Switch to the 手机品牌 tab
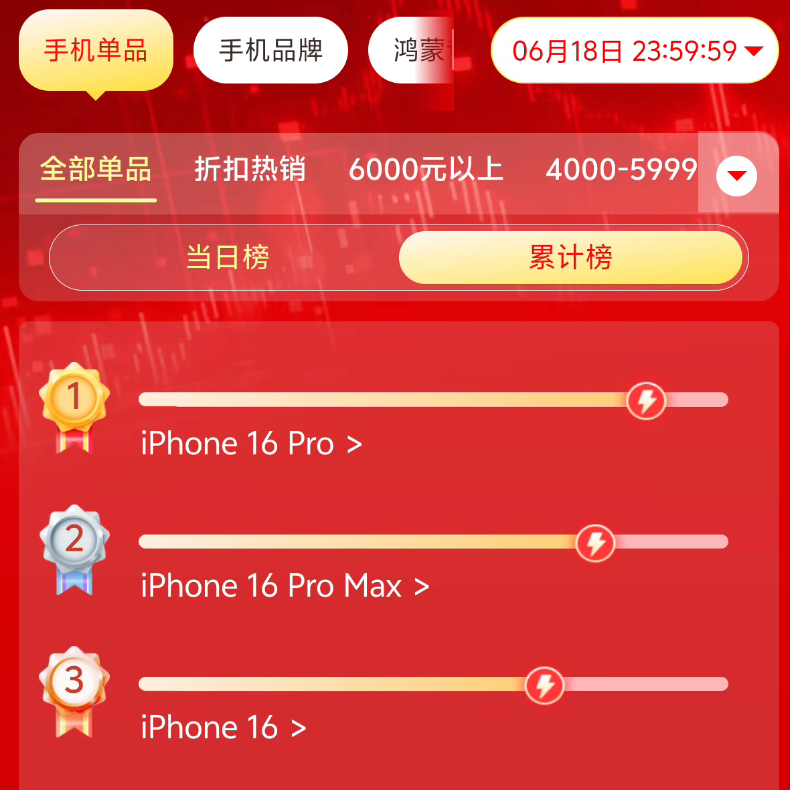The image size is (790, 790). coord(271,50)
